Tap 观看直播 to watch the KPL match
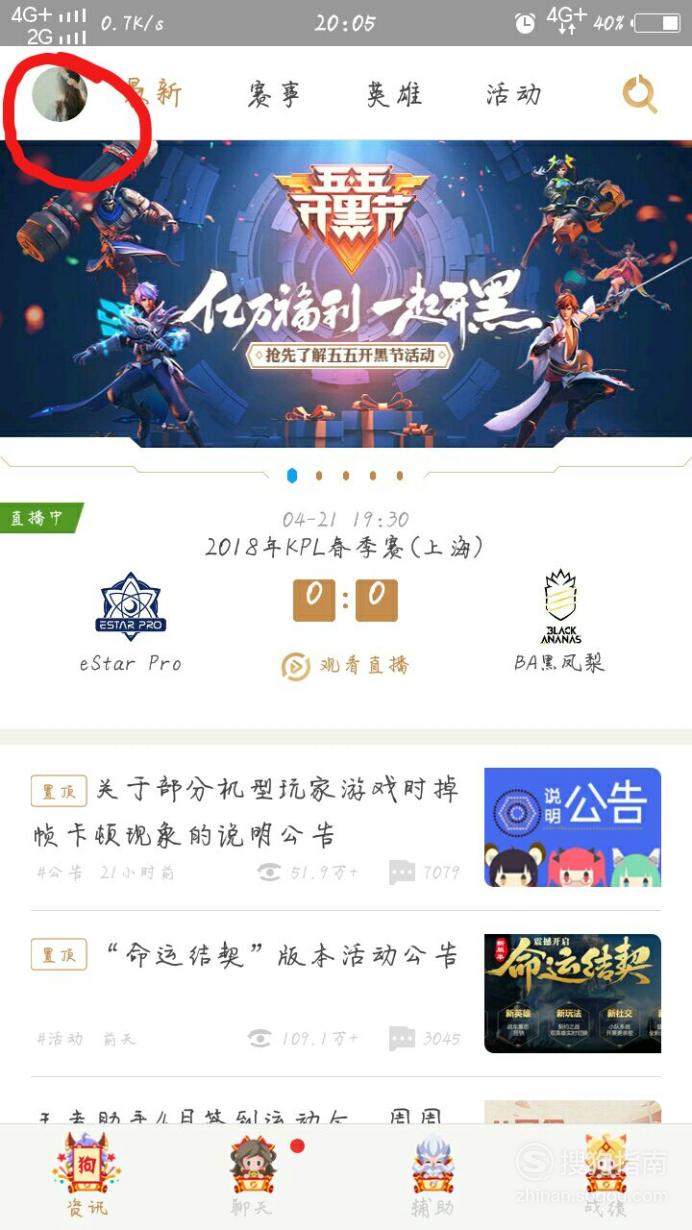The image size is (692, 1230). click(x=345, y=666)
